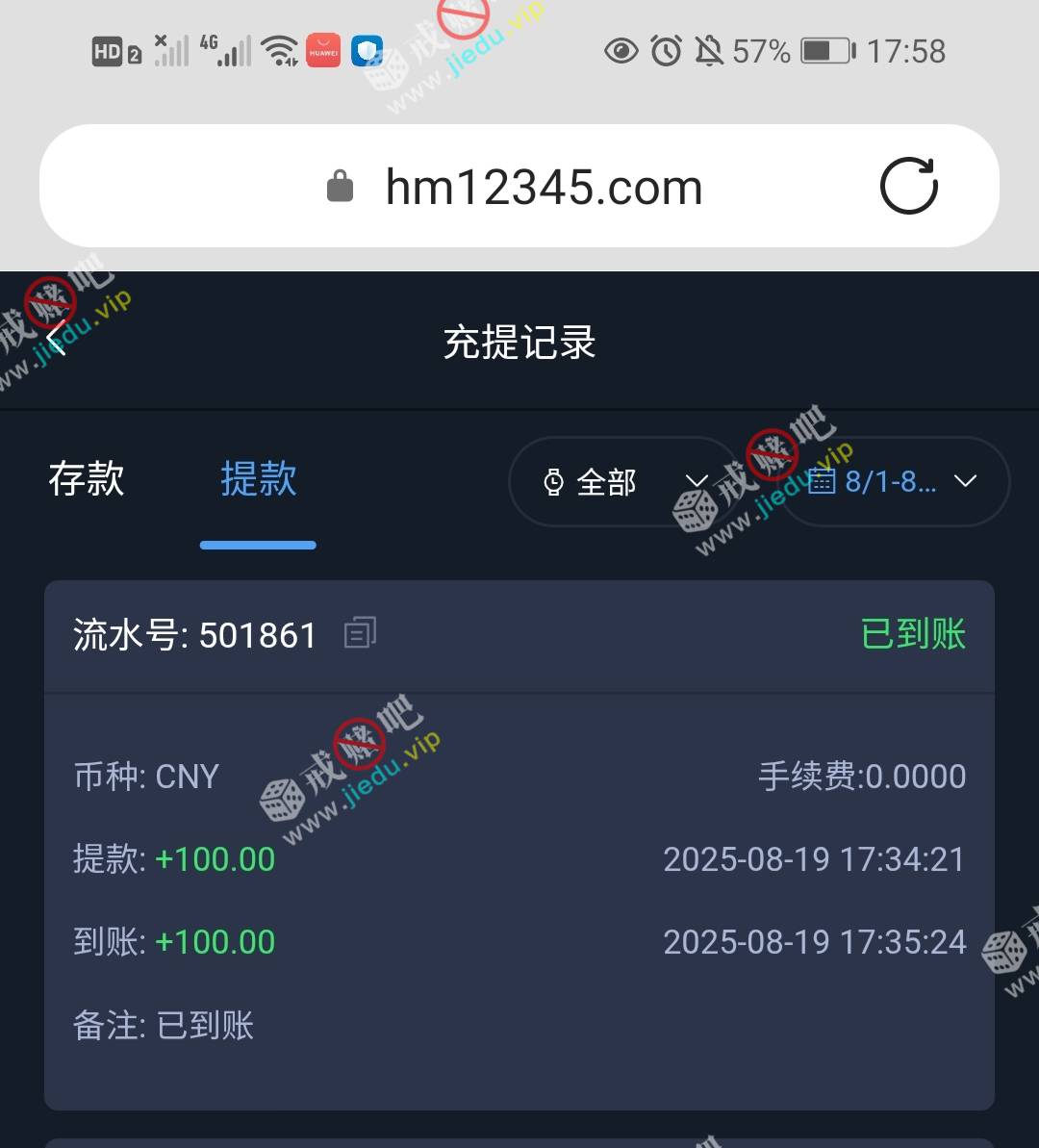Go back from 充提记录 page
Screen dimensions: 1039x1148
coord(56,339)
